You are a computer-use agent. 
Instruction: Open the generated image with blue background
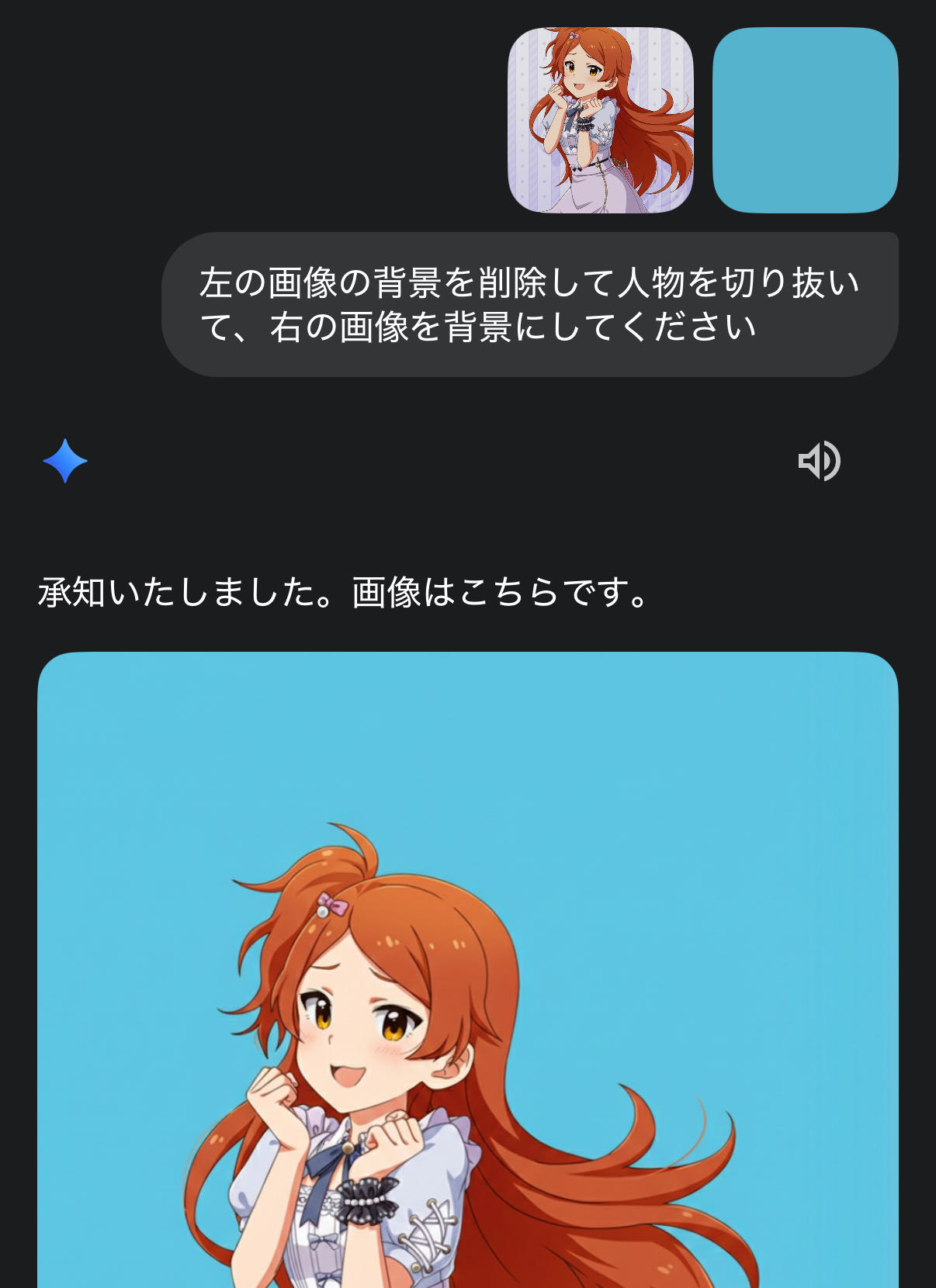(x=467, y=970)
